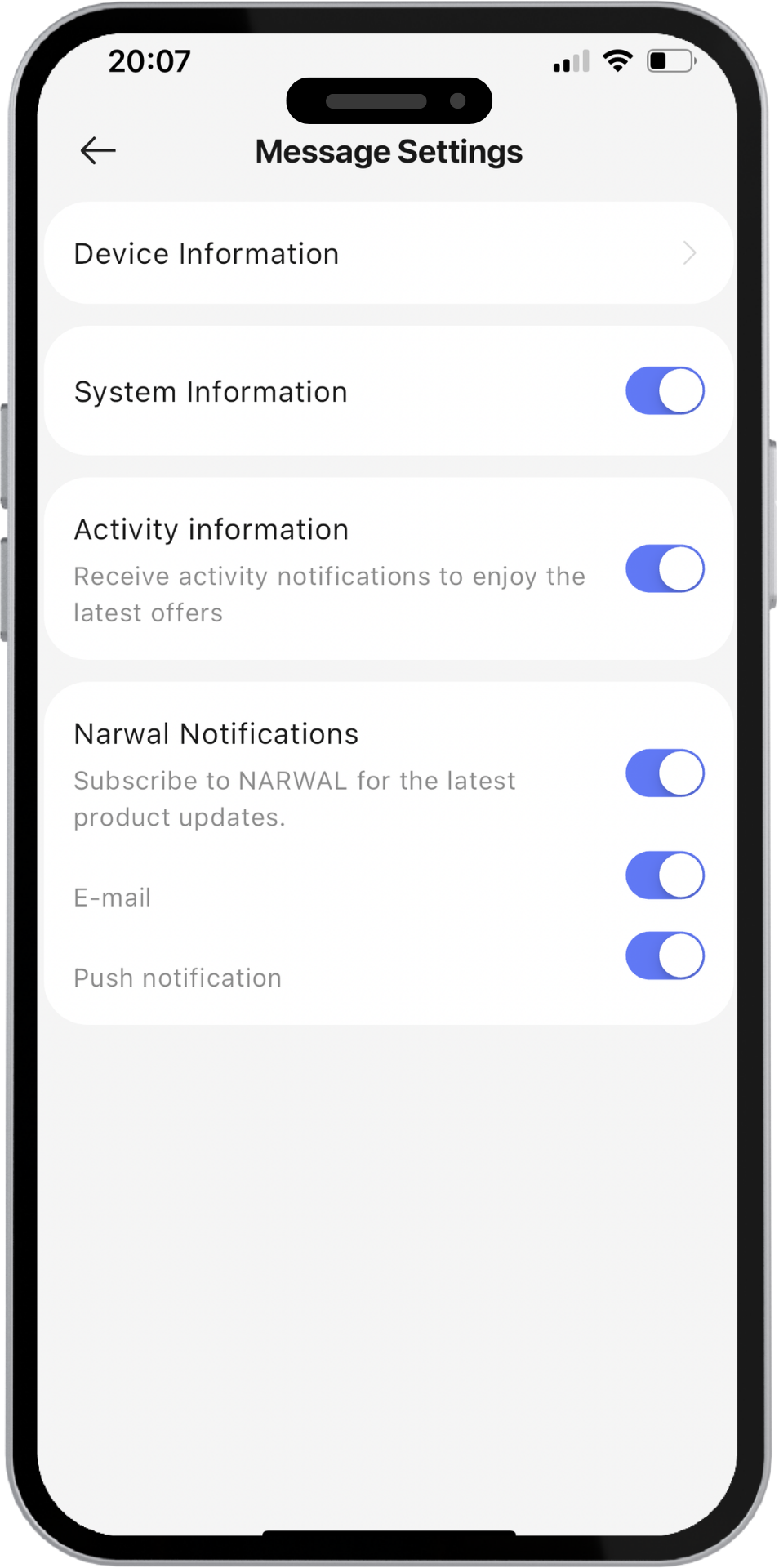
Task: Disable the Activity information switch
Action: 665,569
